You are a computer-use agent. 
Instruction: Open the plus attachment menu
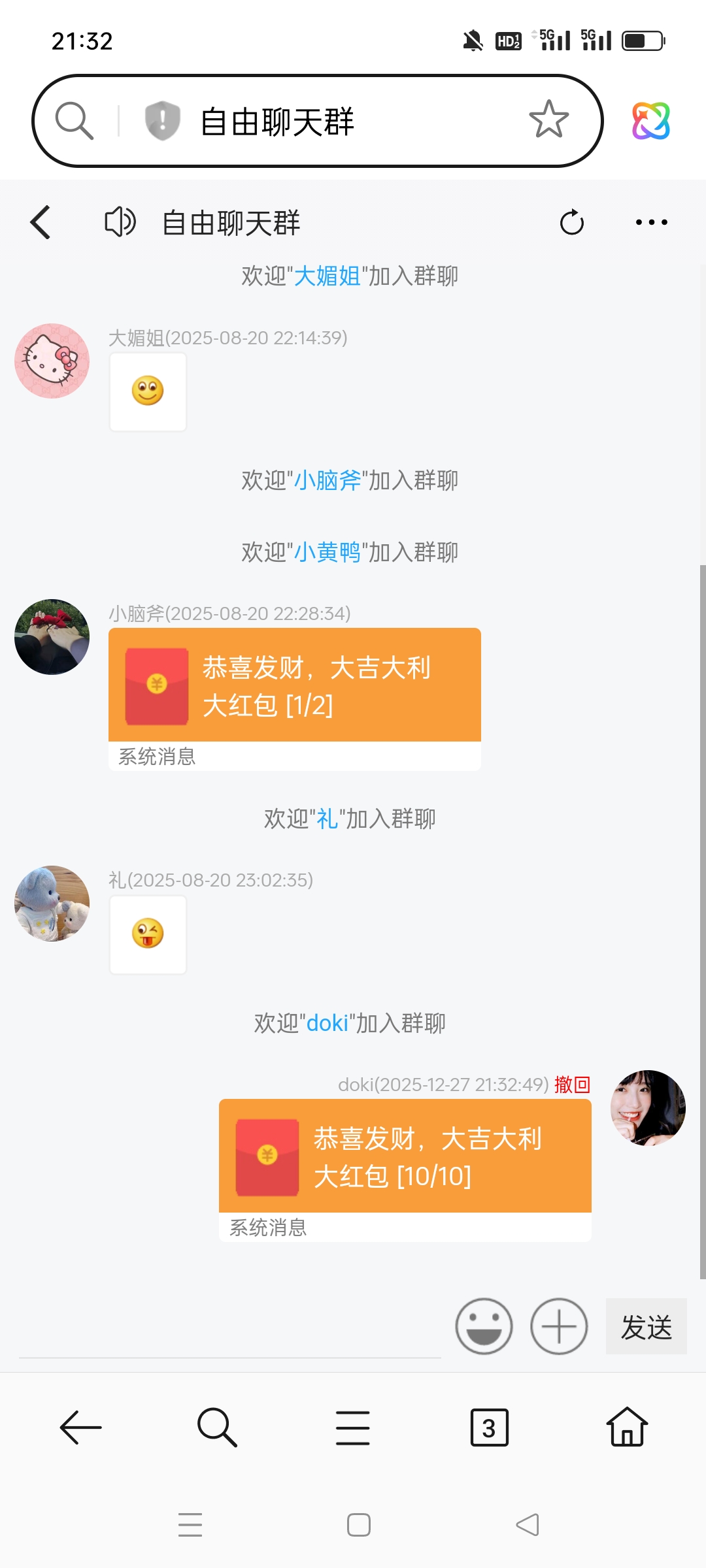tap(558, 1326)
